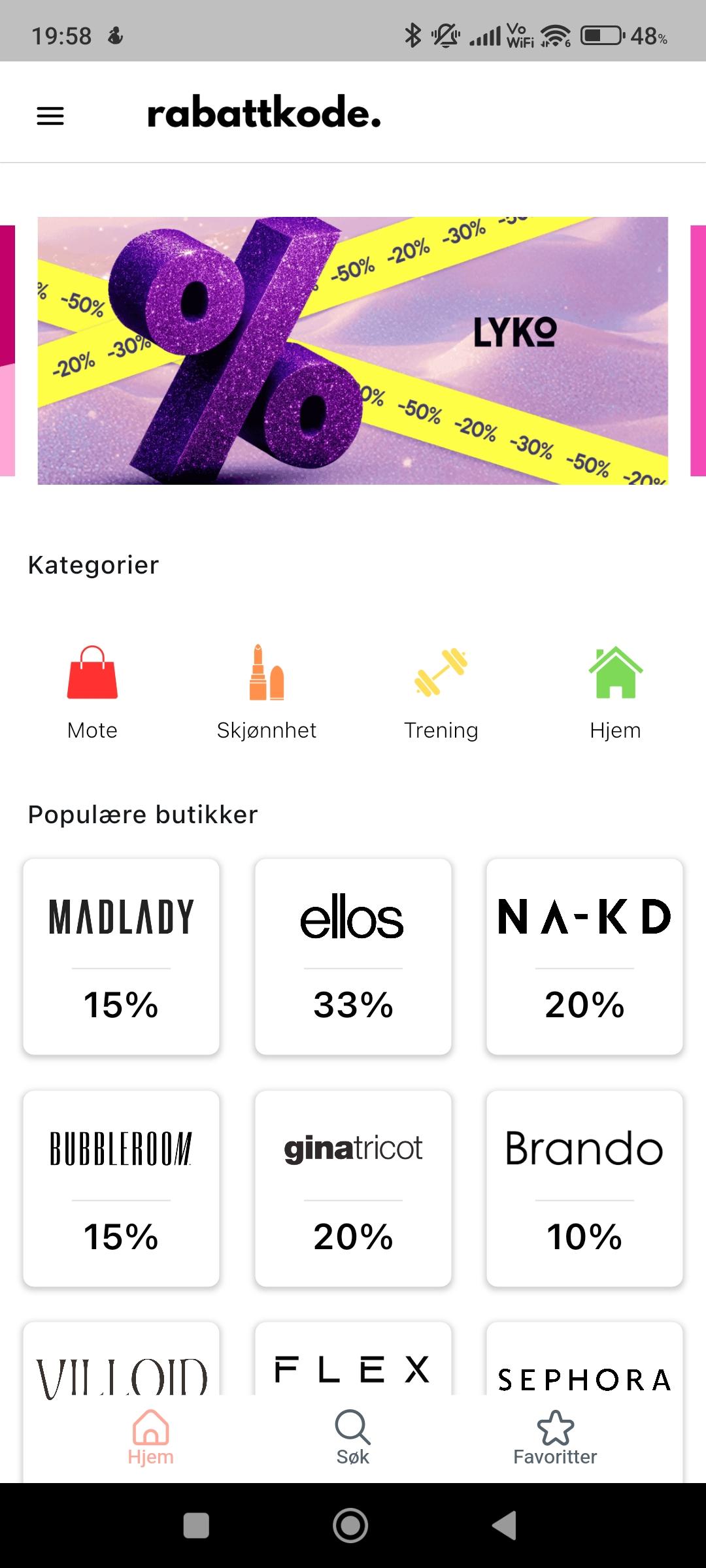
Task: Open the MADLADY 15% store card
Action: click(x=121, y=956)
